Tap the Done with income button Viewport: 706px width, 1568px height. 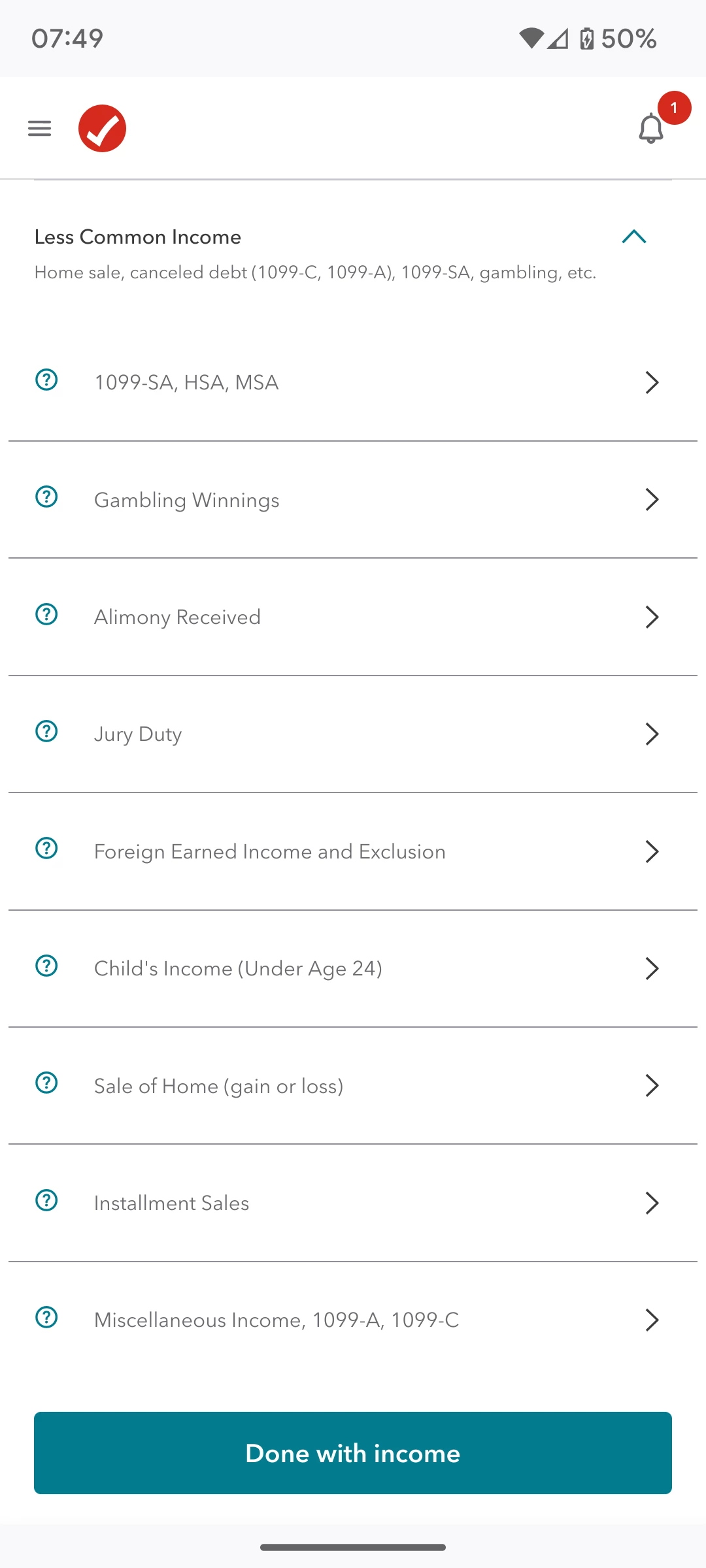pos(353,1453)
